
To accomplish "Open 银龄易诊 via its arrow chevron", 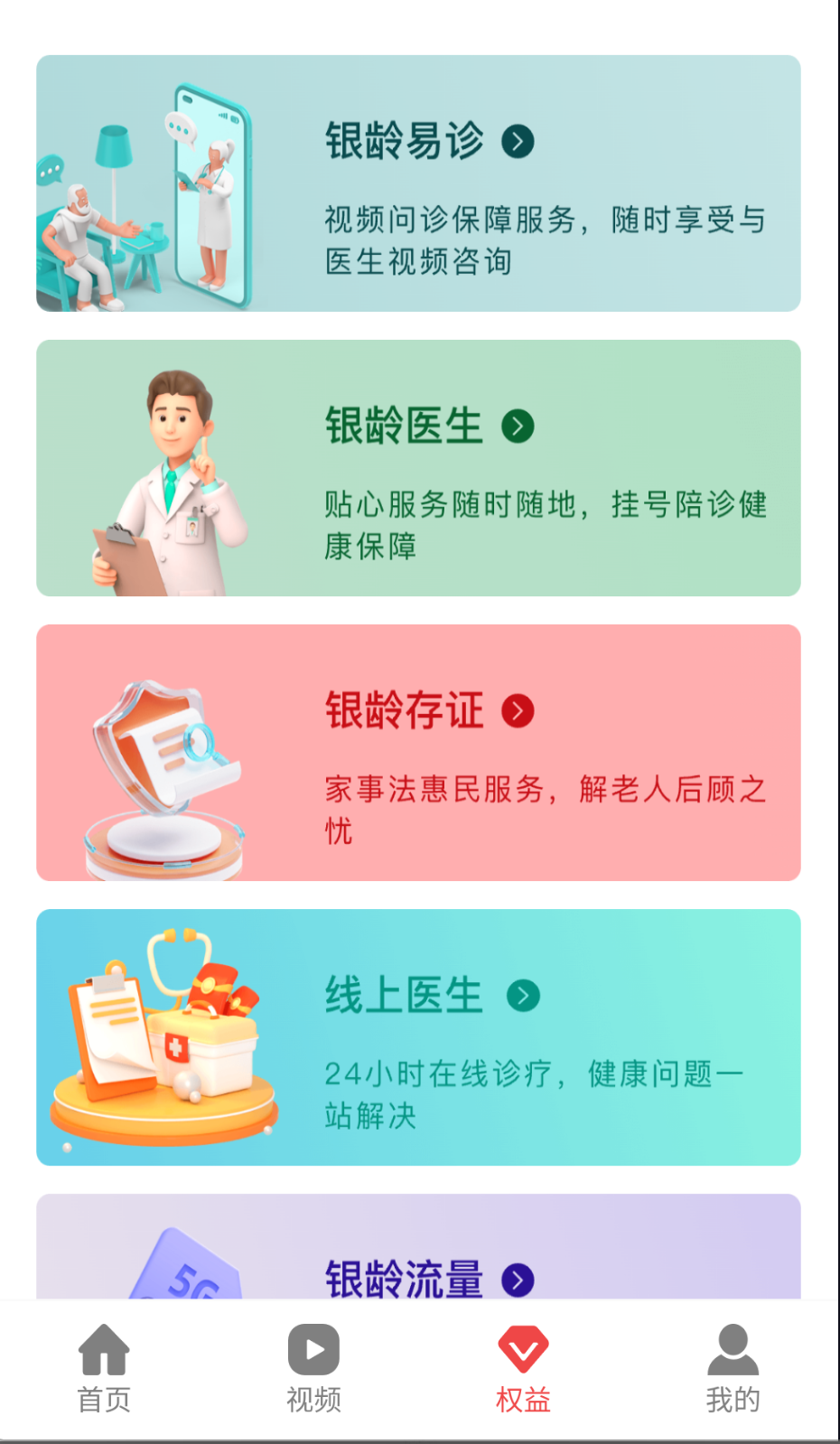I will click(x=518, y=141).
